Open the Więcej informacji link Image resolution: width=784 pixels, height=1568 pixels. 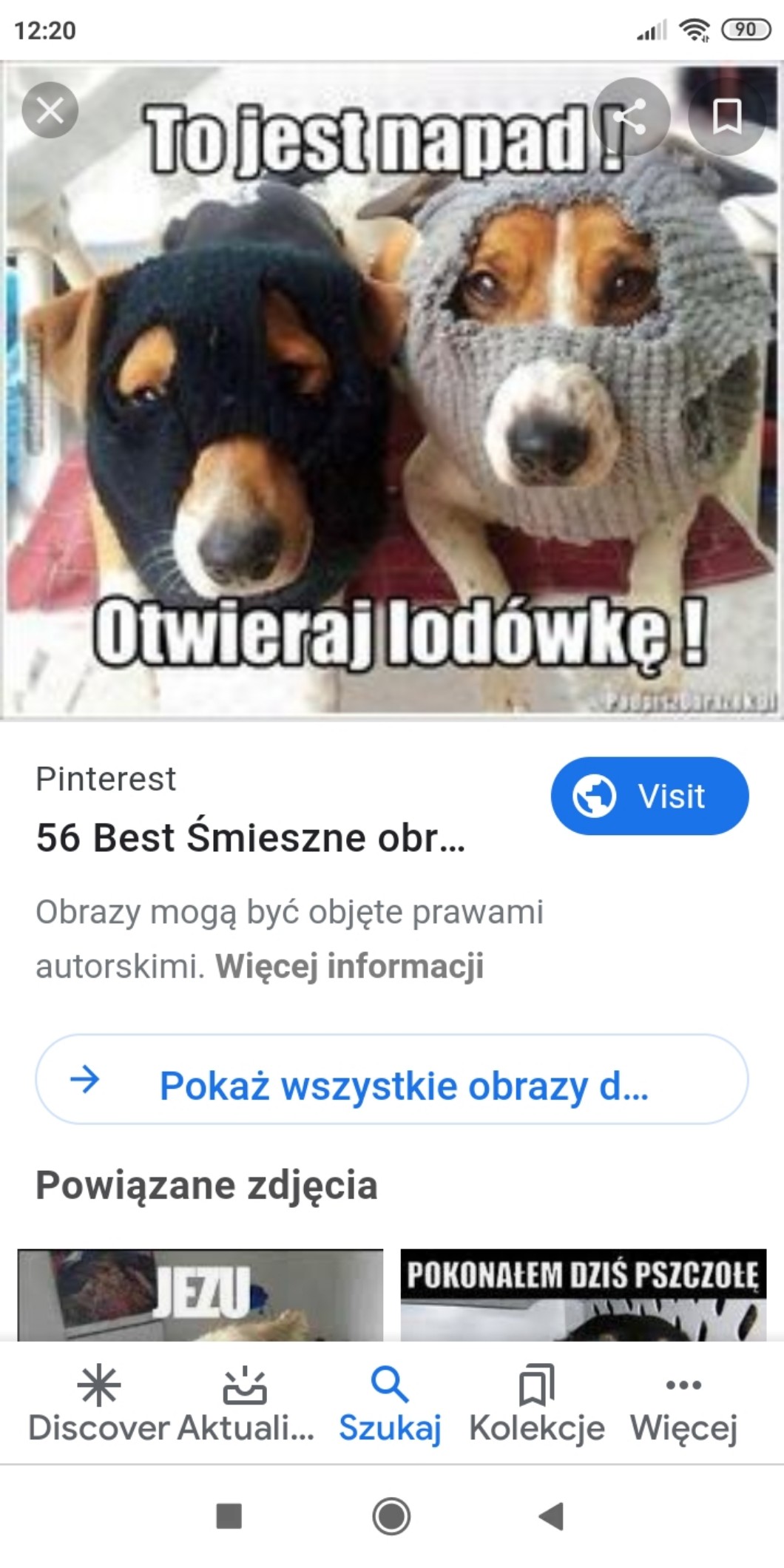click(349, 966)
